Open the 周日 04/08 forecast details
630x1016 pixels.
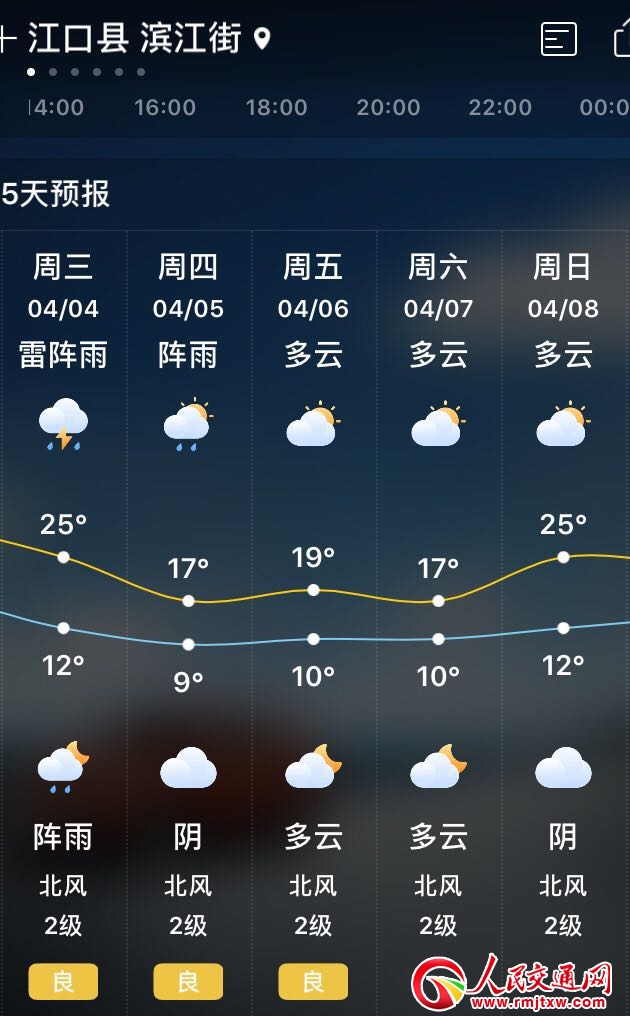(x=563, y=288)
